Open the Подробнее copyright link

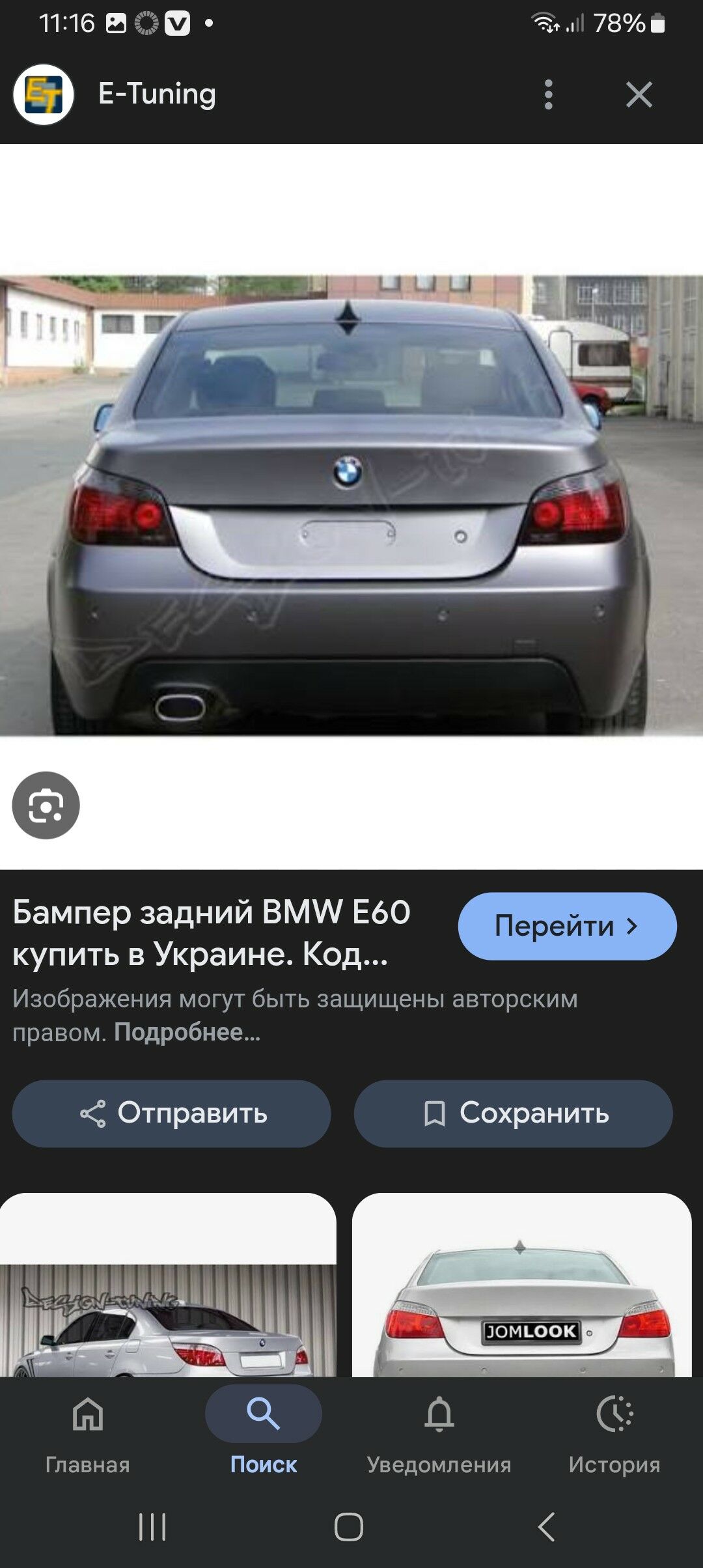187,1032
